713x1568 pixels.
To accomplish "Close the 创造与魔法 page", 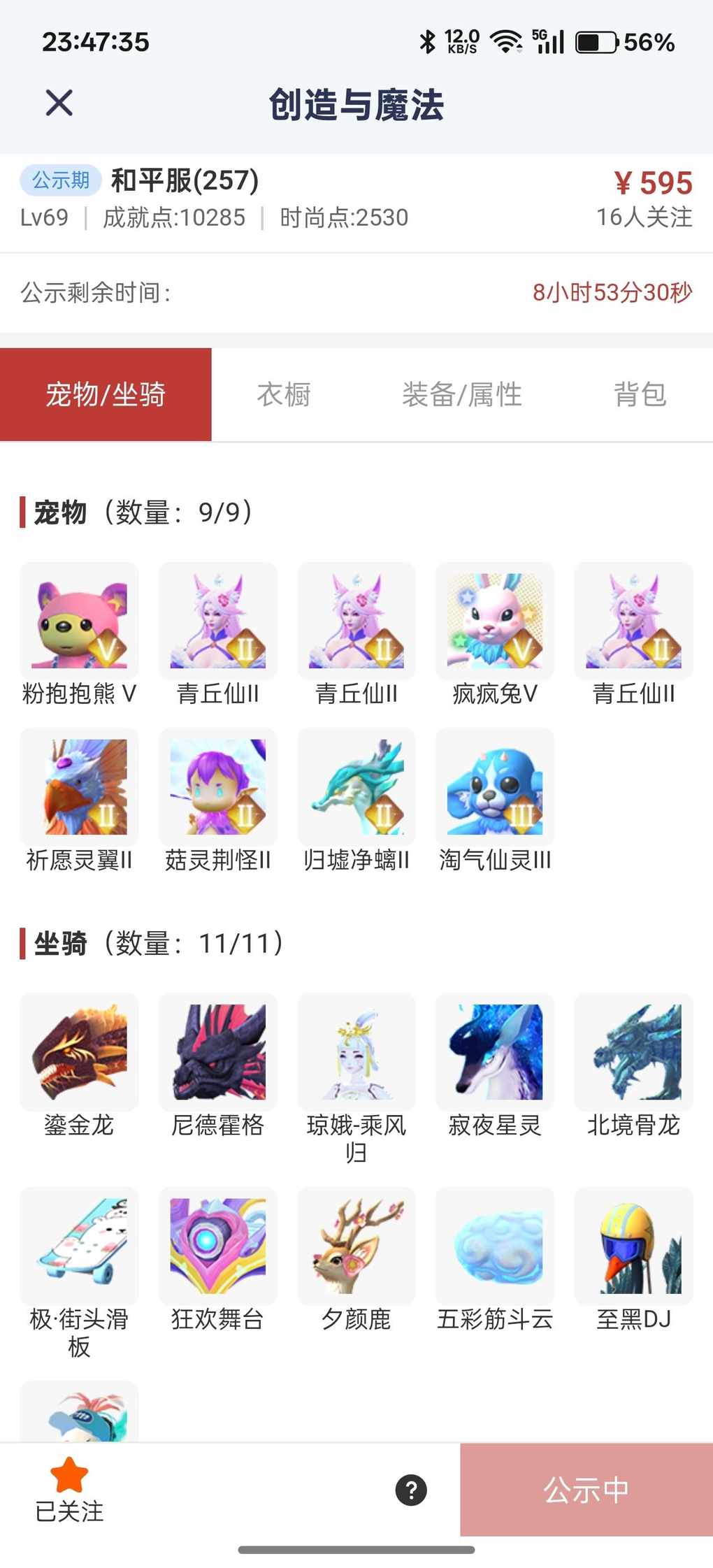I will [59, 103].
